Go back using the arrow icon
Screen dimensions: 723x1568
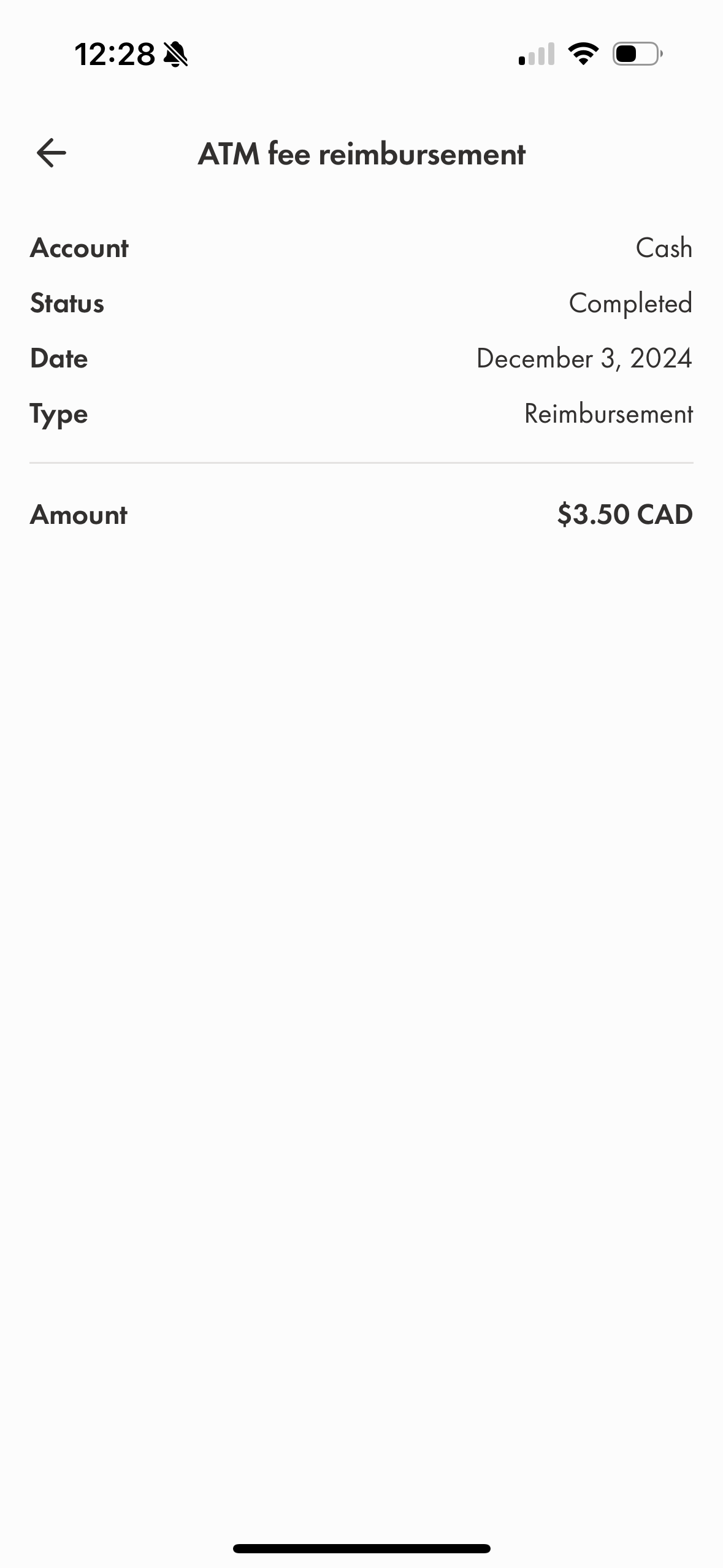click(x=52, y=153)
